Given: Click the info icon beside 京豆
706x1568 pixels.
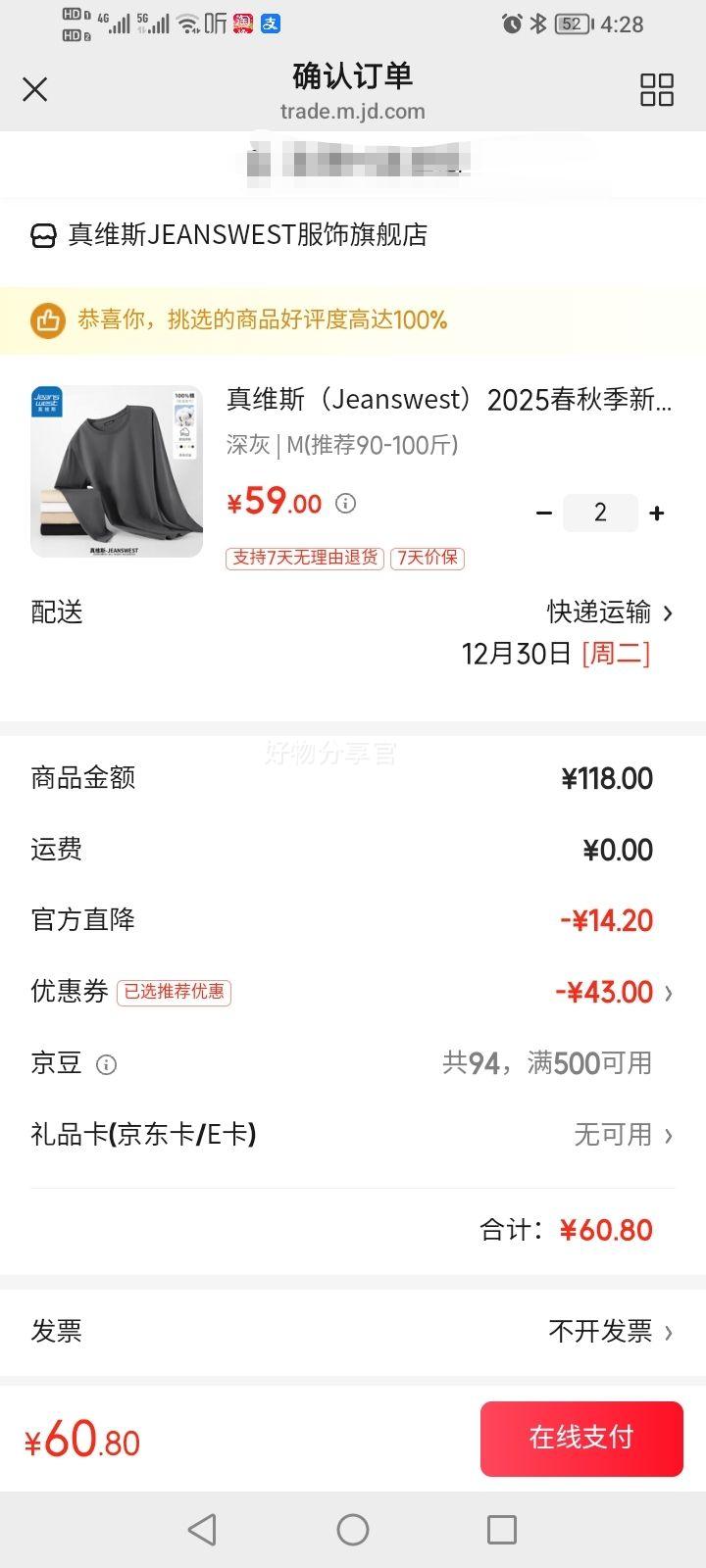Looking at the screenshot, I should point(107,1064).
